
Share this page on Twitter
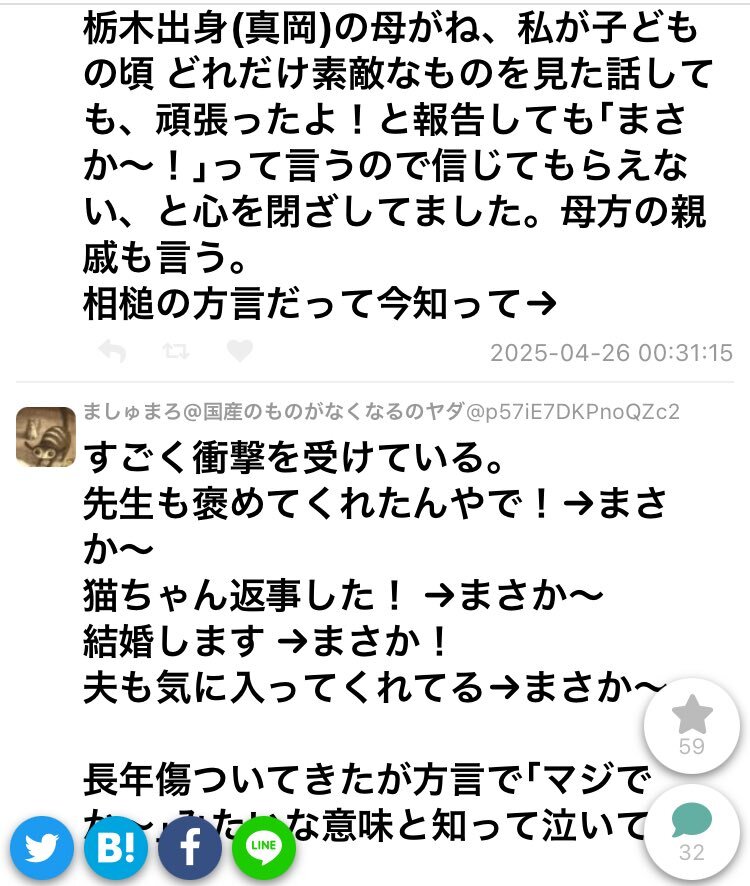click(43, 848)
